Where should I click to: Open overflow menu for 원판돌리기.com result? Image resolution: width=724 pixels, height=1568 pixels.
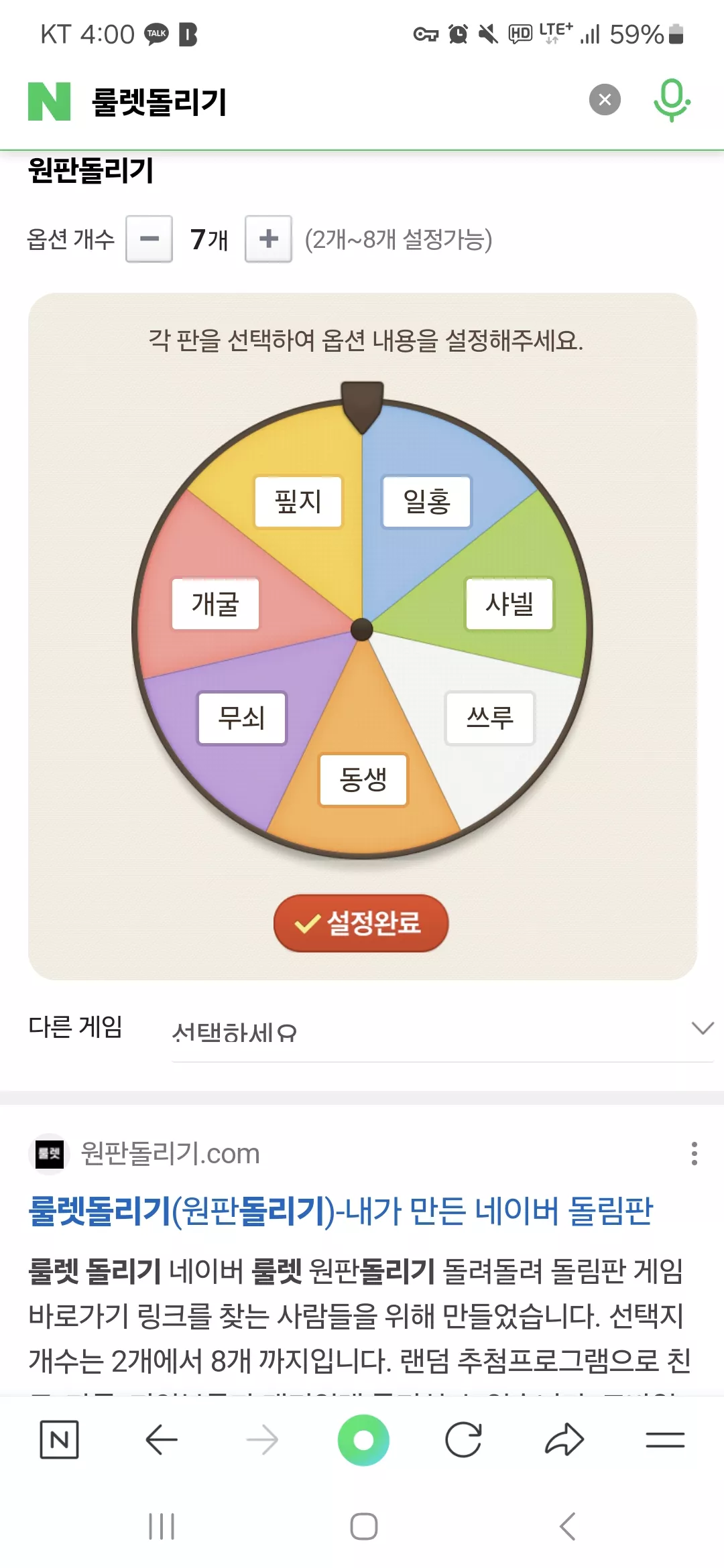[695, 1153]
